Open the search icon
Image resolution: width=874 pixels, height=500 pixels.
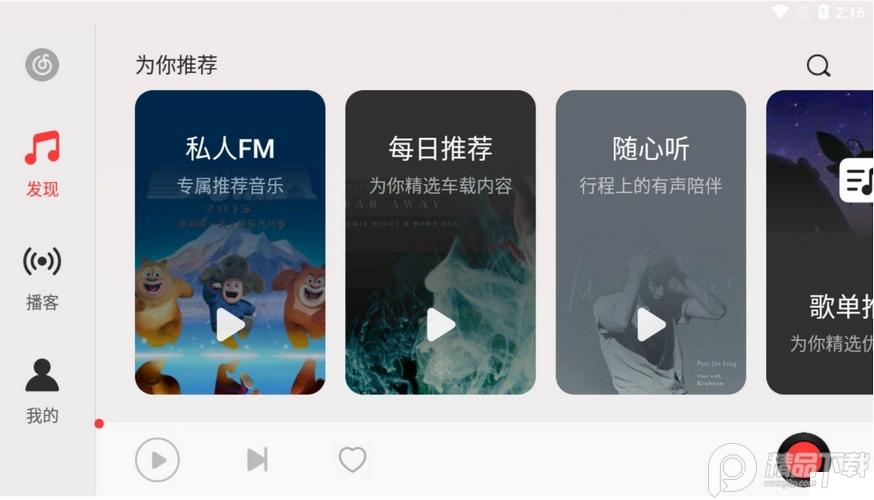(818, 66)
